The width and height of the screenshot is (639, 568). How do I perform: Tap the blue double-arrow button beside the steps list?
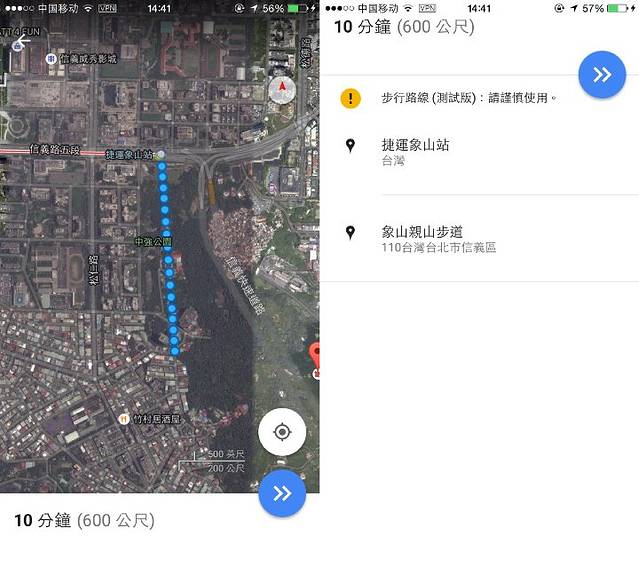click(602, 74)
